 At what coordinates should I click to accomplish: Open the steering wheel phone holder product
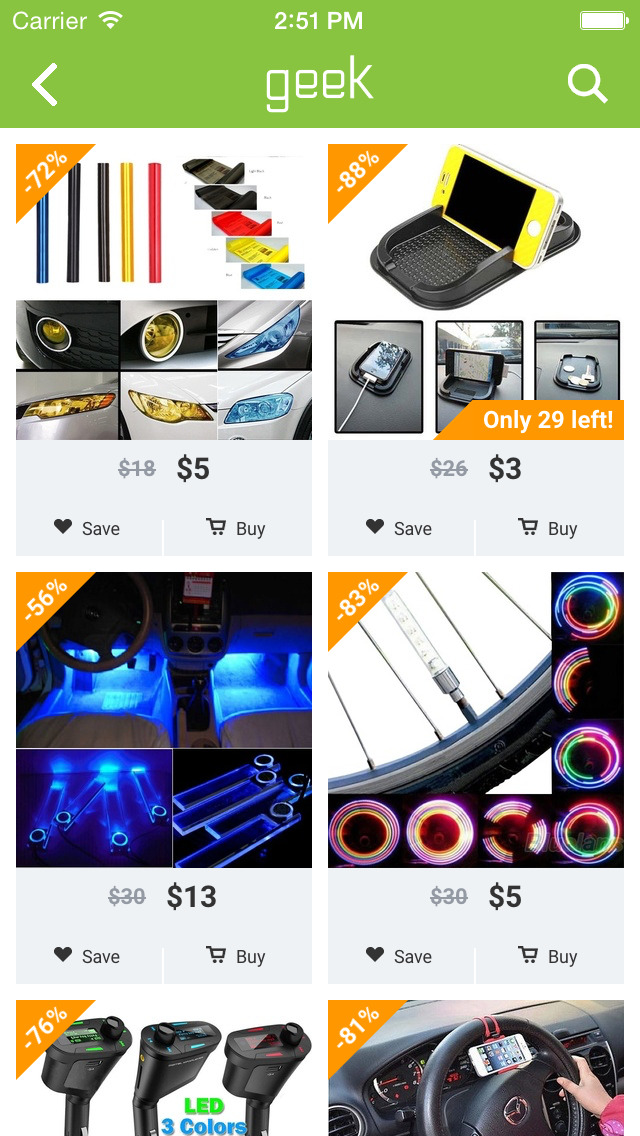(x=476, y=1070)
